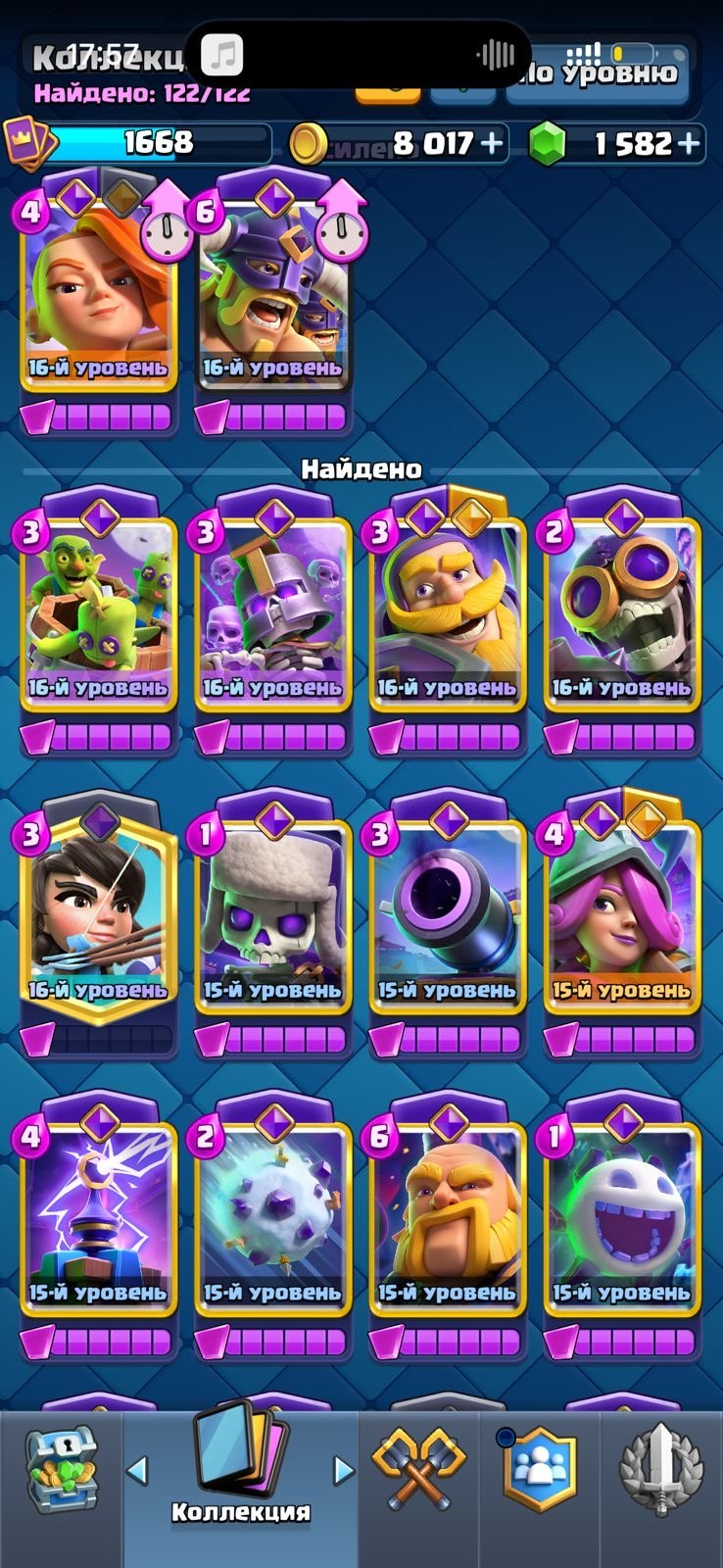This screenshot has width=723, height=1568.
Task: Open the Tesla tower card
Action: 98,1226
